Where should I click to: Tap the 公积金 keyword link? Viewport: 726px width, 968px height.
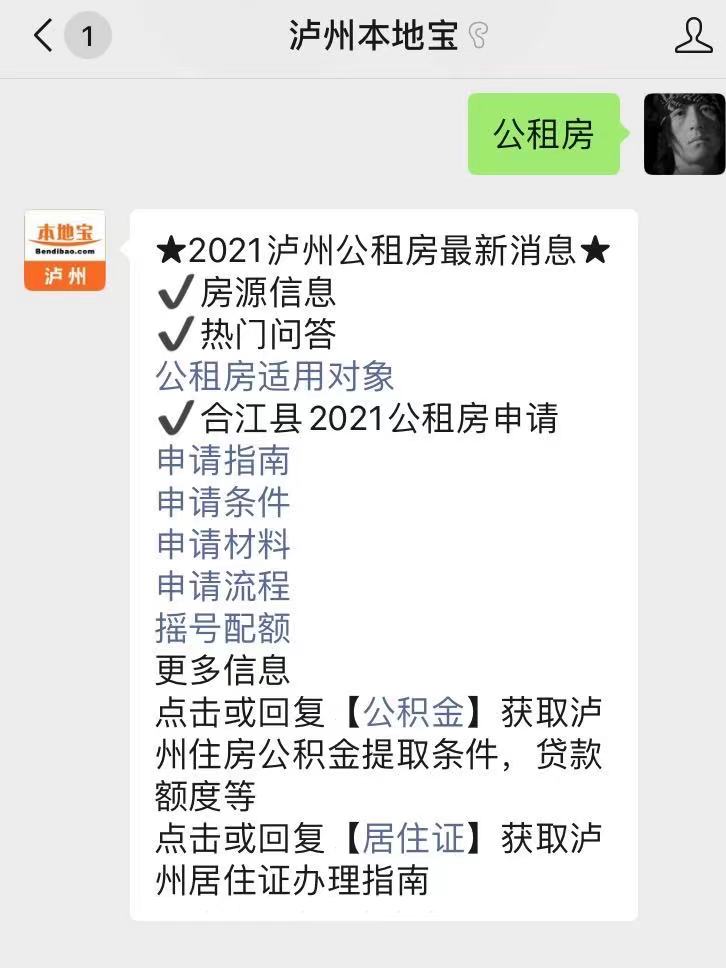pos(413,713)
